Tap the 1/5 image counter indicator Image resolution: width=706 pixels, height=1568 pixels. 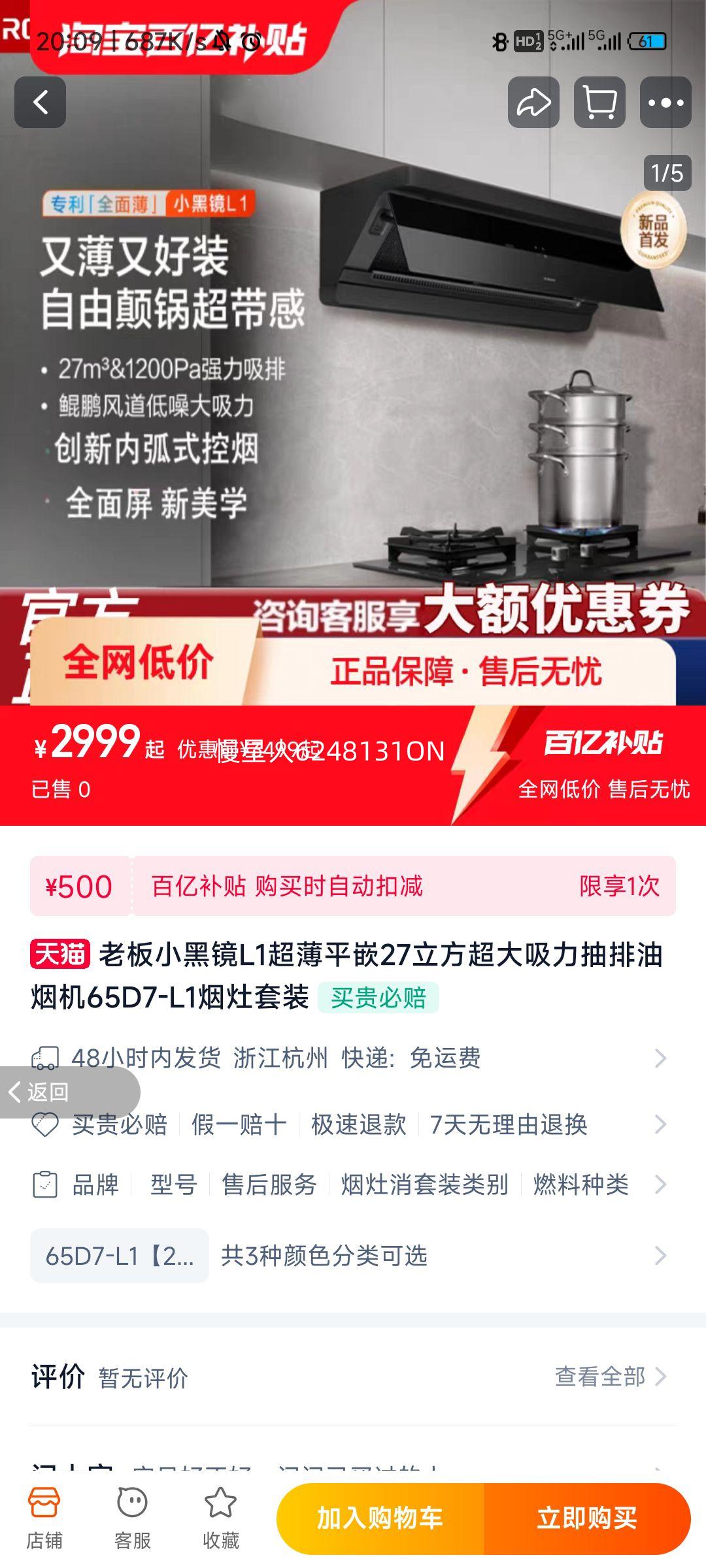(667, 172)
